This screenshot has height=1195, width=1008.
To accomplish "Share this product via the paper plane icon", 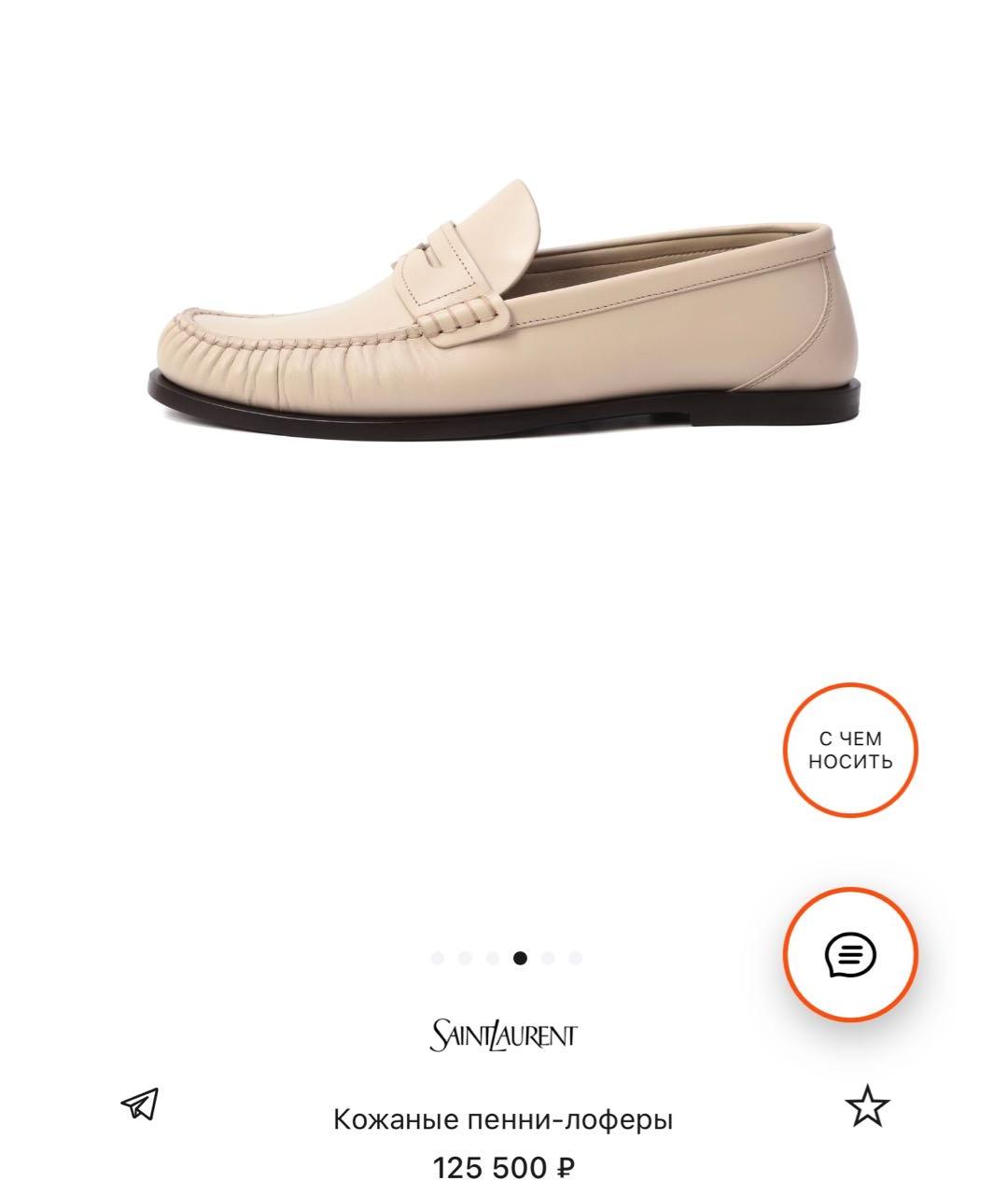I will (140, 1104).
